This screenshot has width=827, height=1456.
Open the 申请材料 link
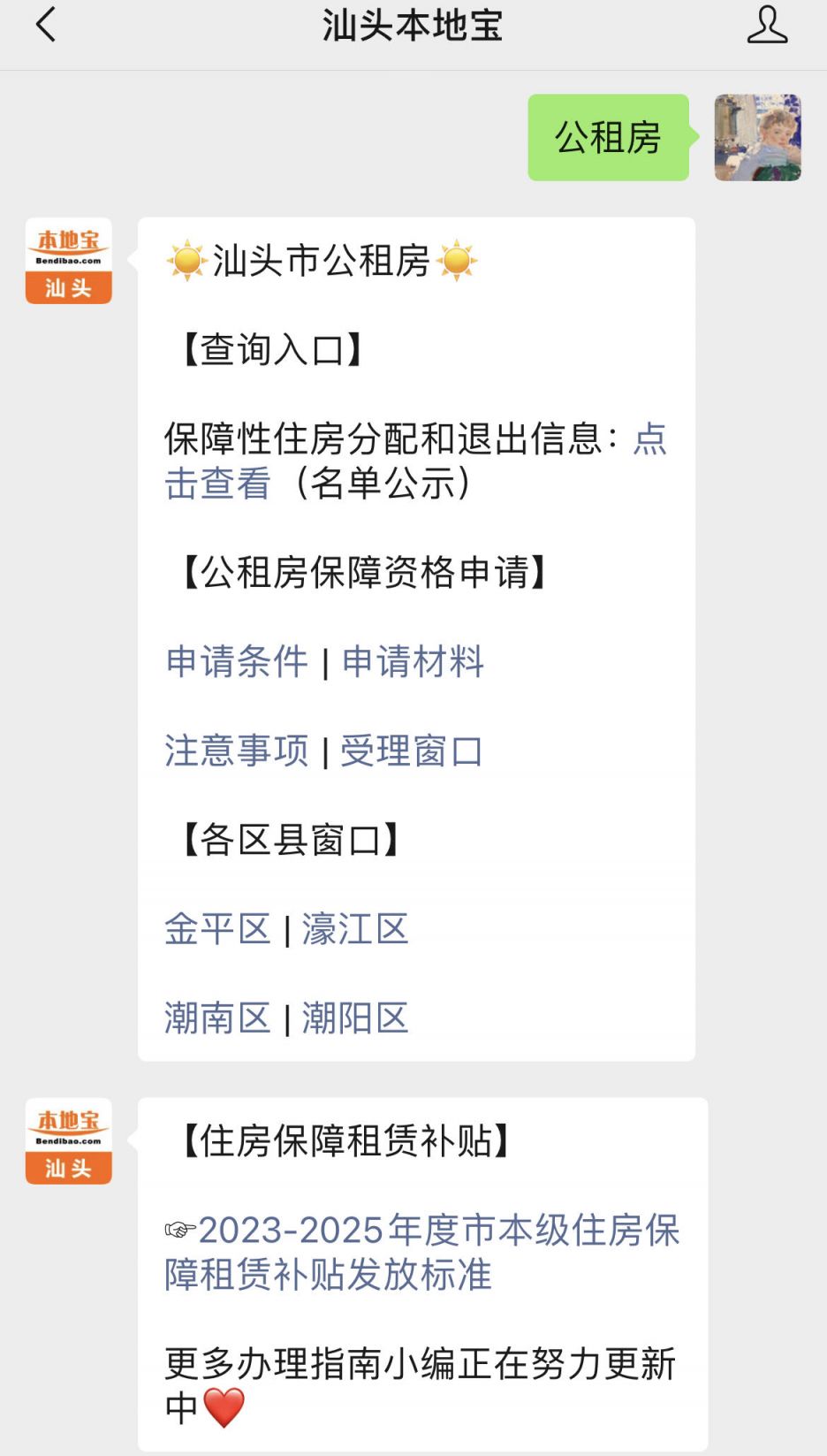tap(413, 661)
